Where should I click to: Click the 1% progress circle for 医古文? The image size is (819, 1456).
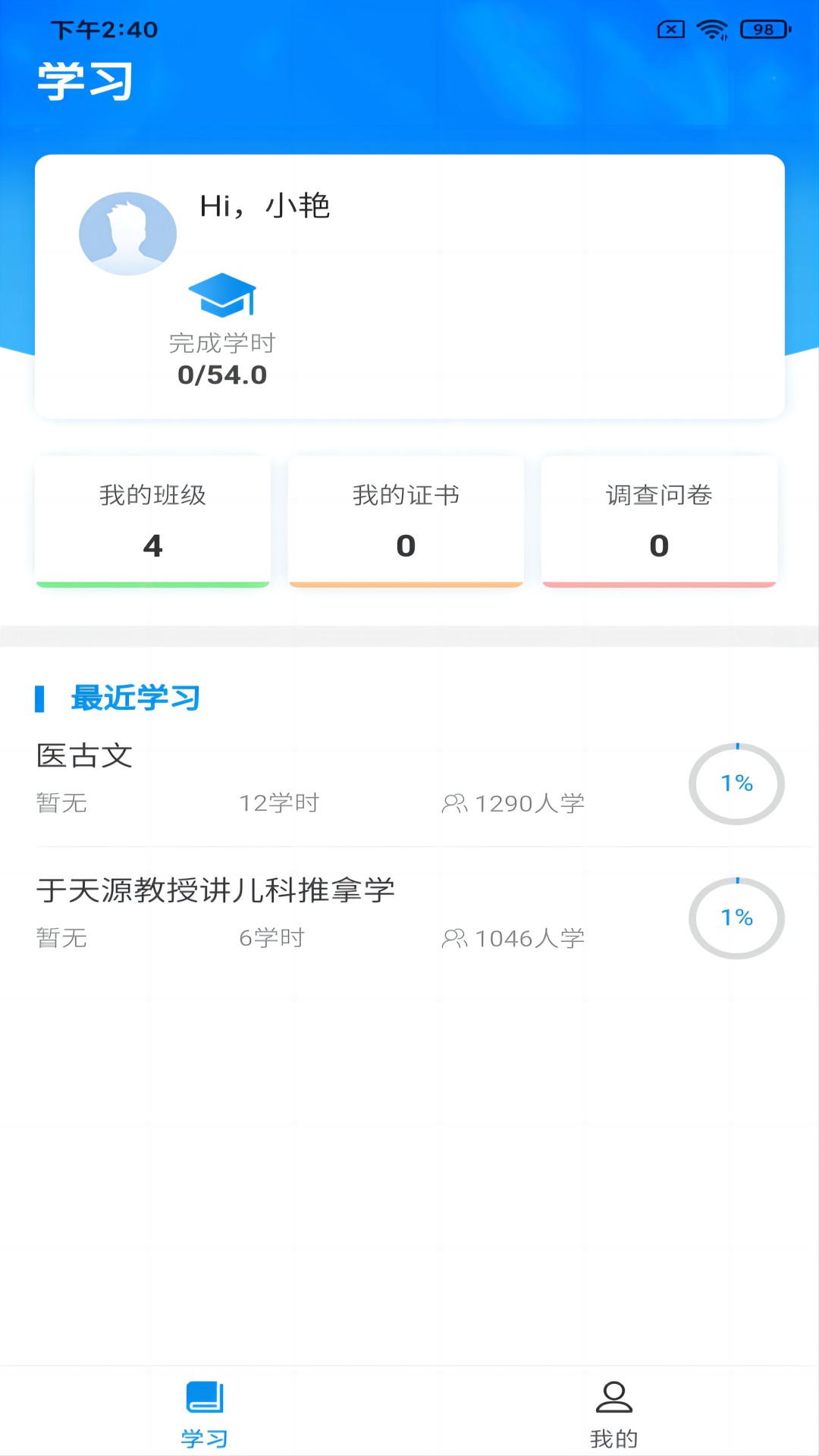(736, 785)
